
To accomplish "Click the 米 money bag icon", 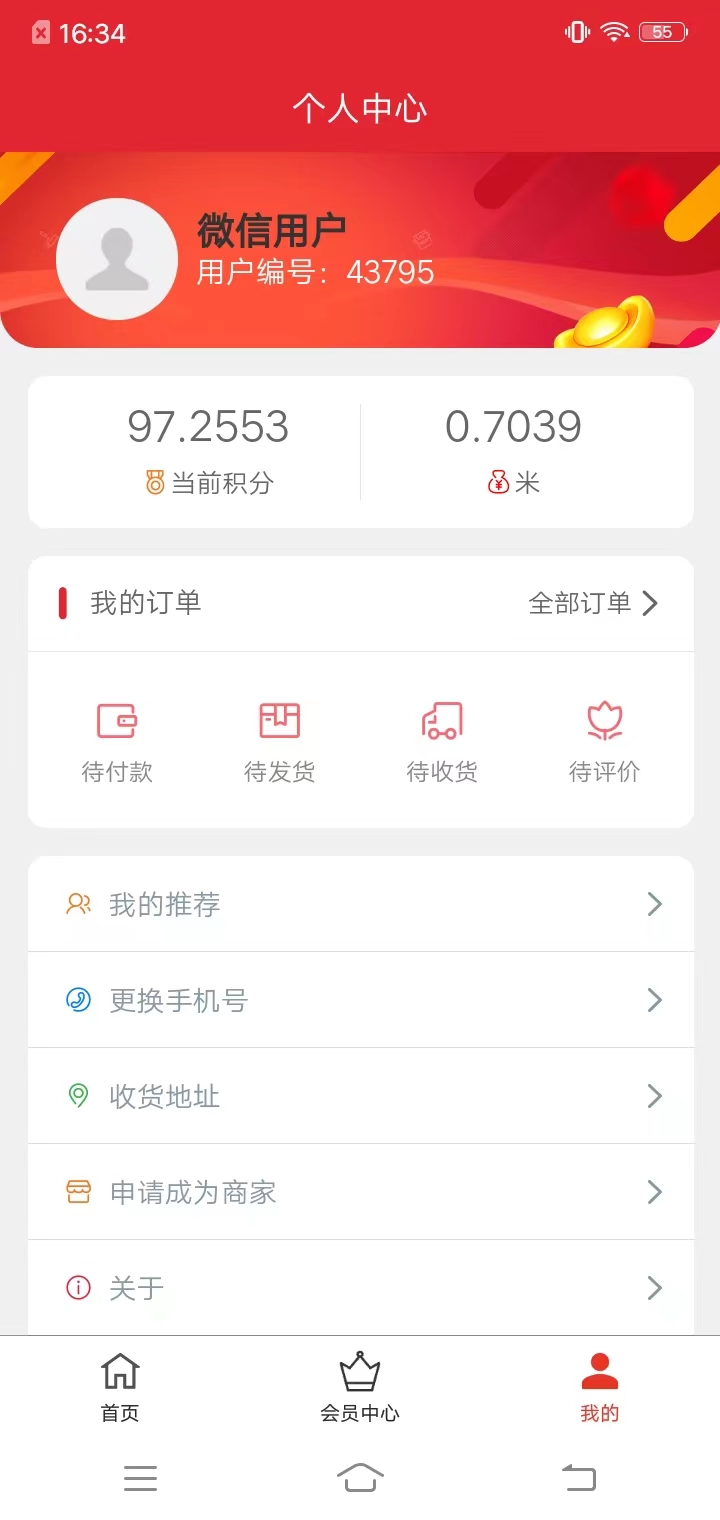I will 497,483.
